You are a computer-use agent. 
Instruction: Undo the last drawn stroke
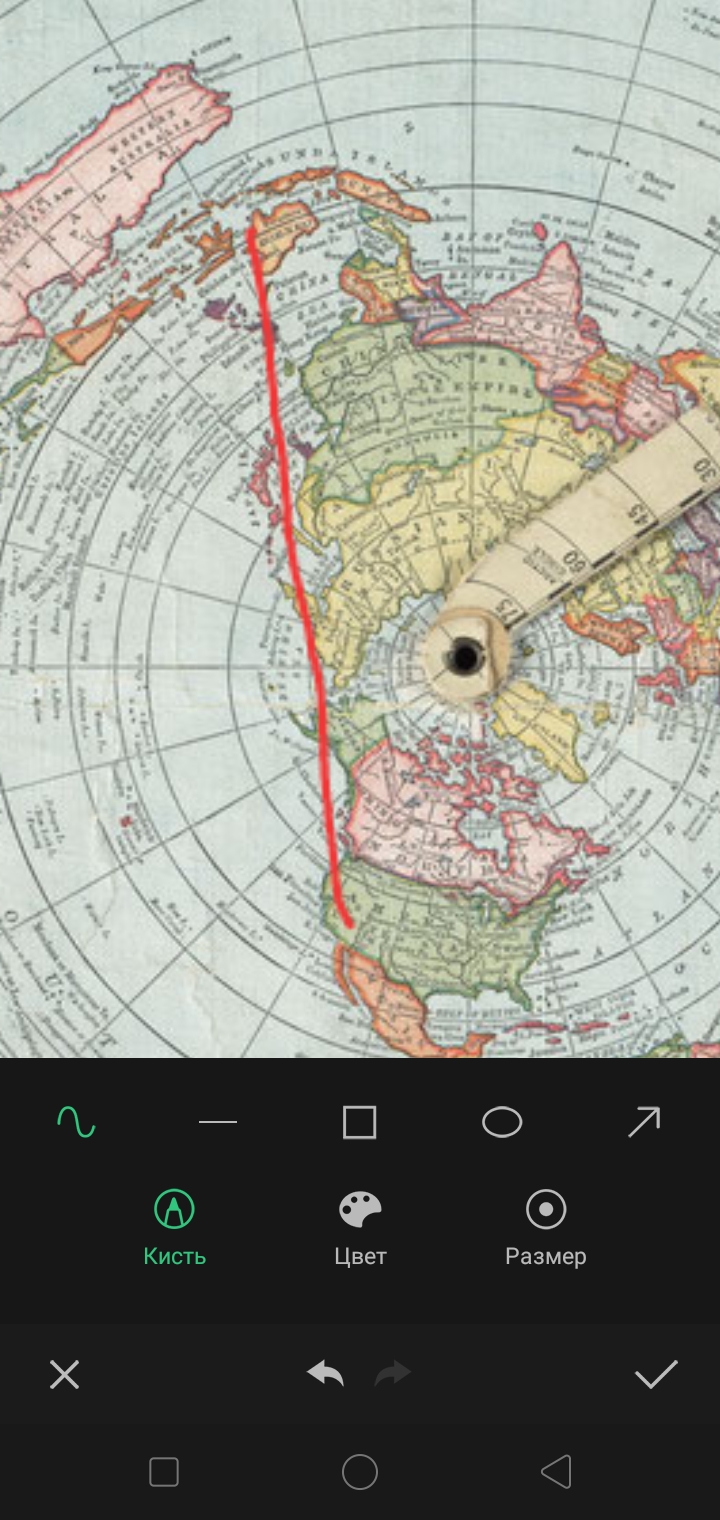(325, 1374)
